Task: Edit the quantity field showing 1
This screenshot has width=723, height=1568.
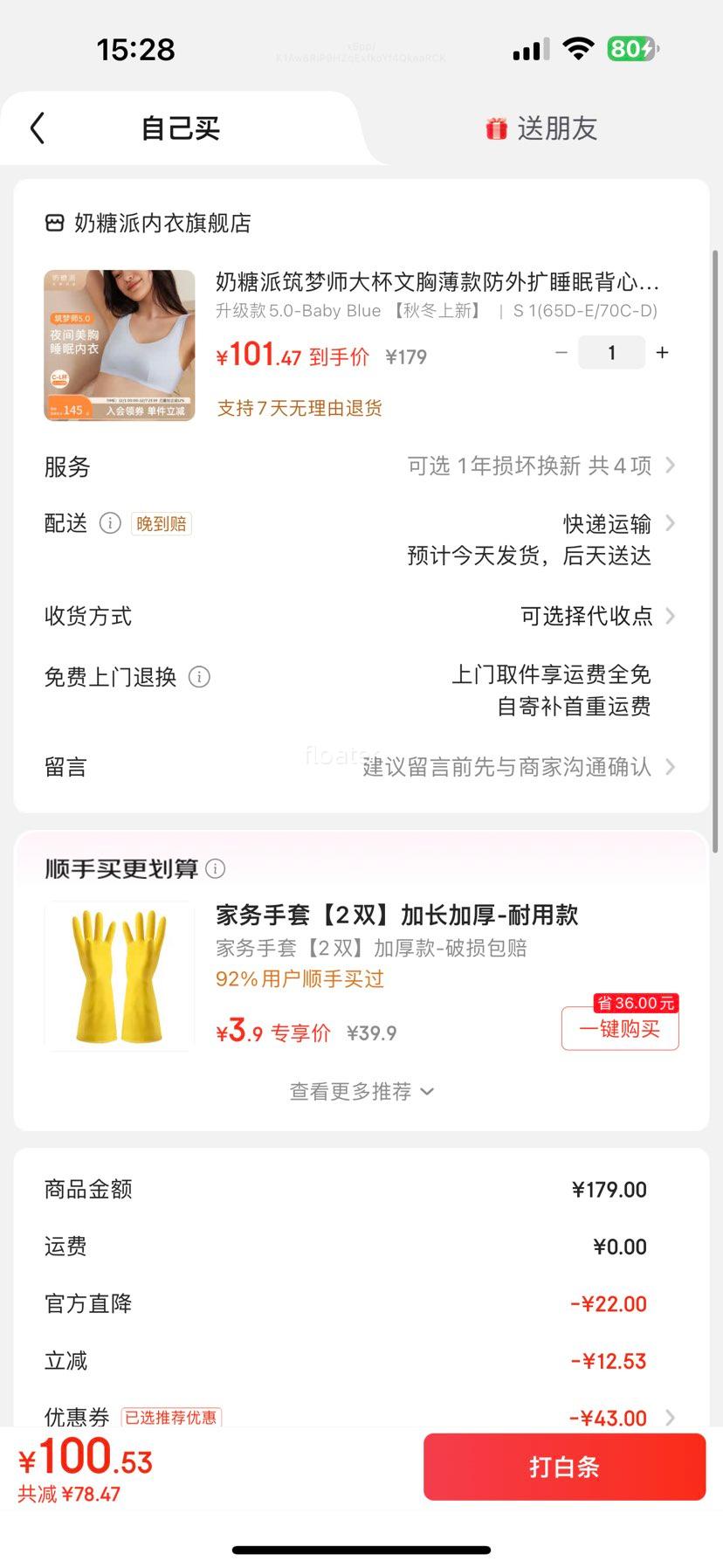Action: (611, 353)
